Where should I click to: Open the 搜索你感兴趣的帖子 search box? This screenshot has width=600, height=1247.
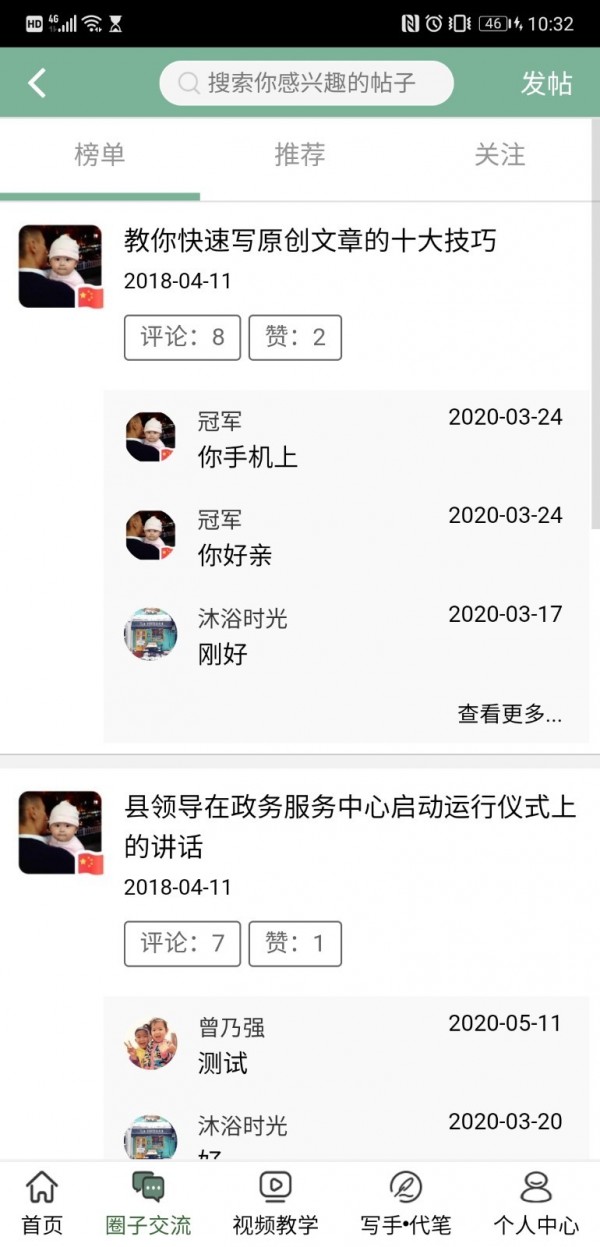[x=306, y=83]
